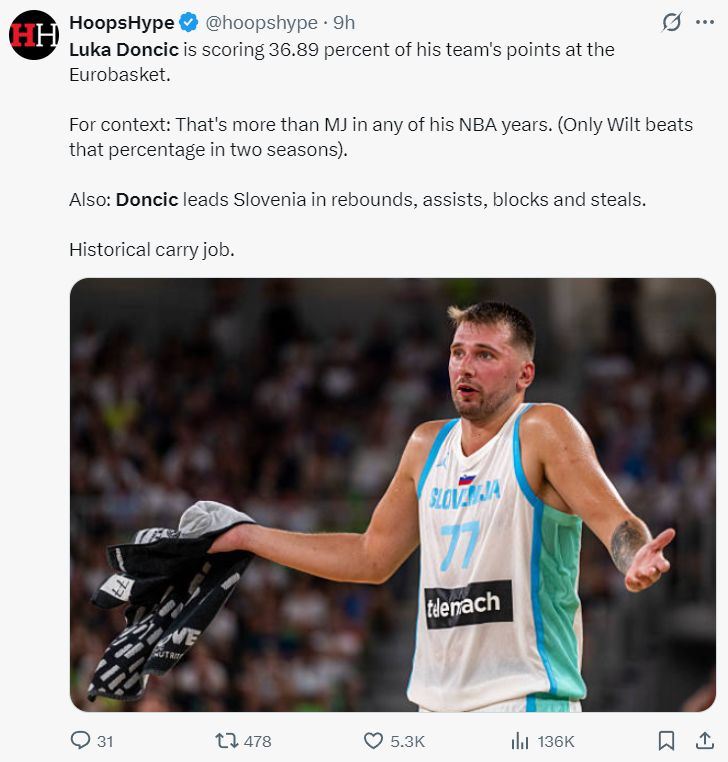View post analytics with 136K views

point(520,741)
